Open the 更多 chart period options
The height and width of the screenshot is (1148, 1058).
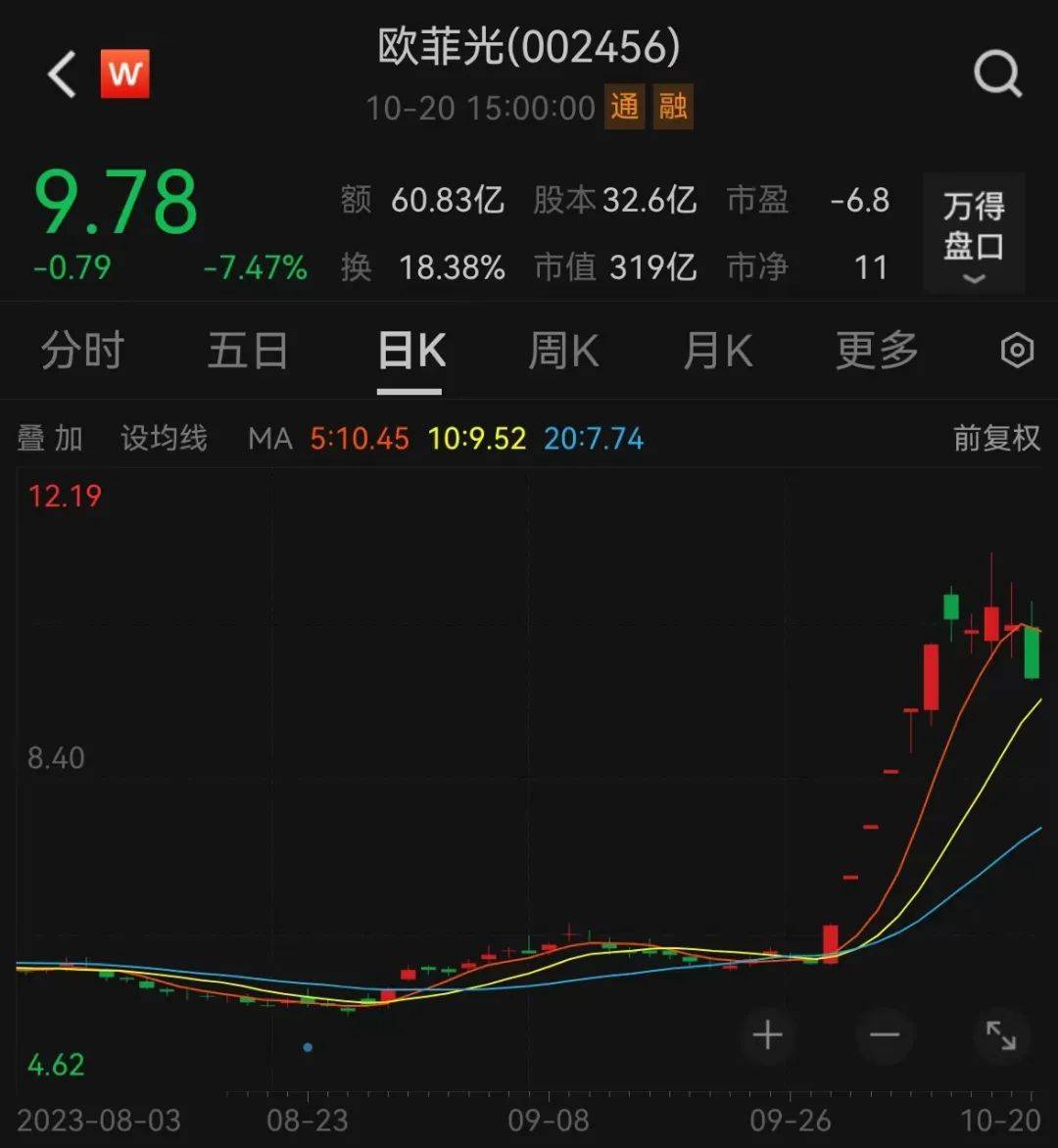coord(877,351)
